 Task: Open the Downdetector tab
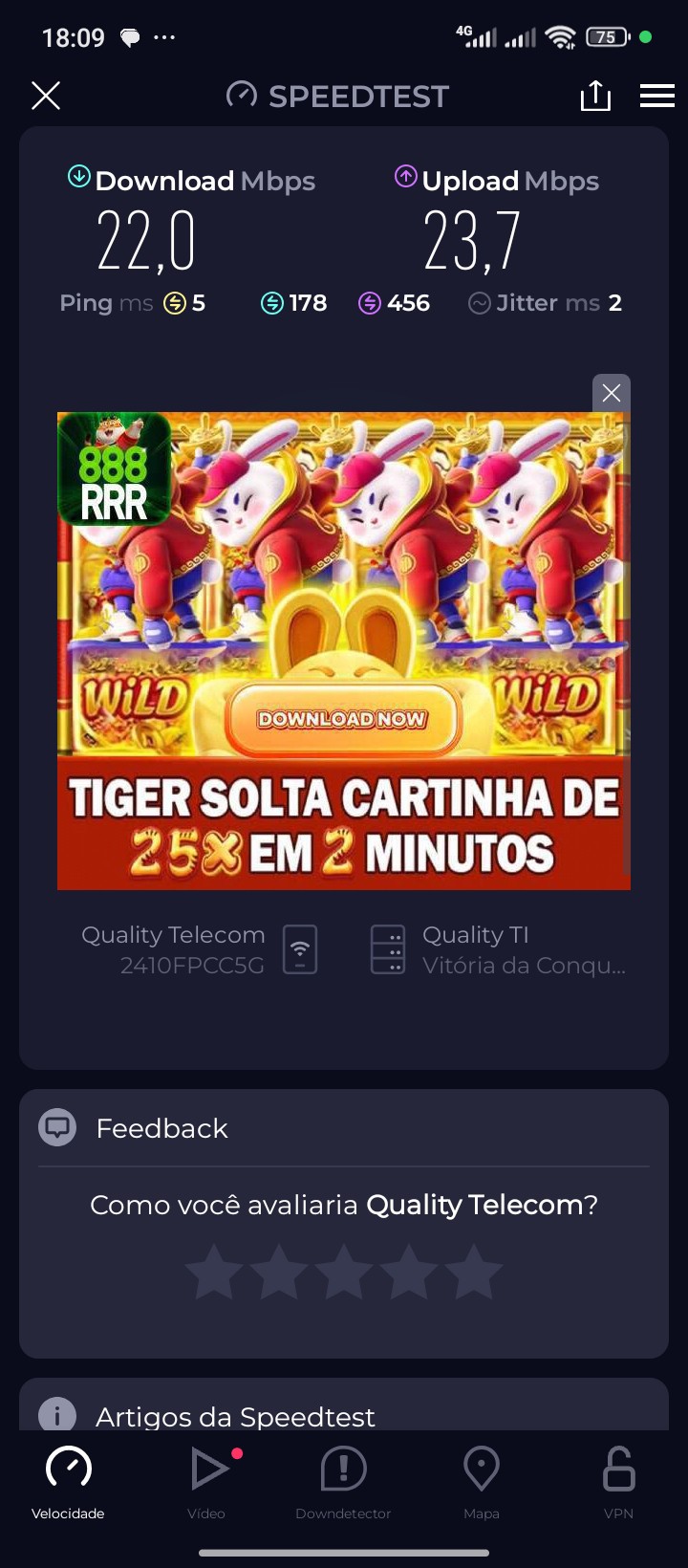(x=343, y=1481)
